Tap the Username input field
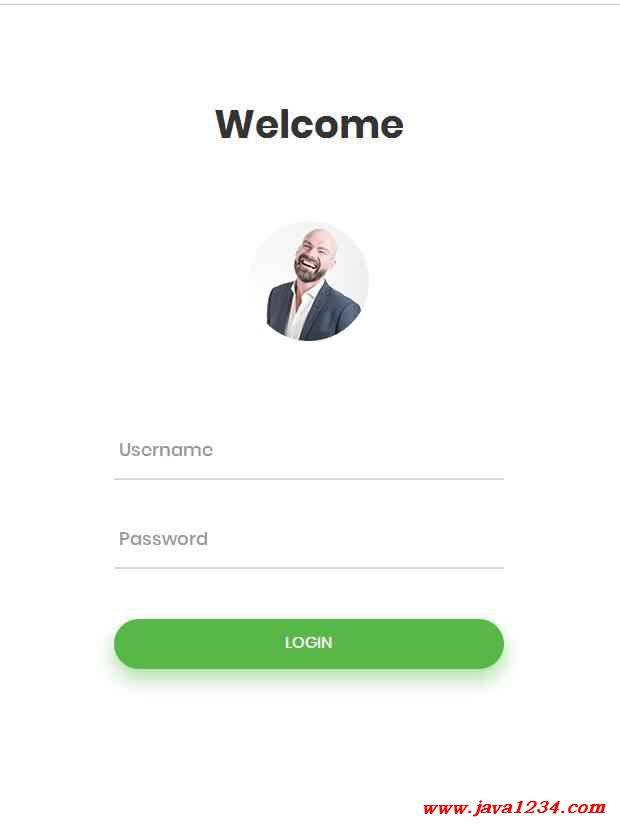Image resolution: width=620 pixels, height=831 pixels. click(308, 450)
